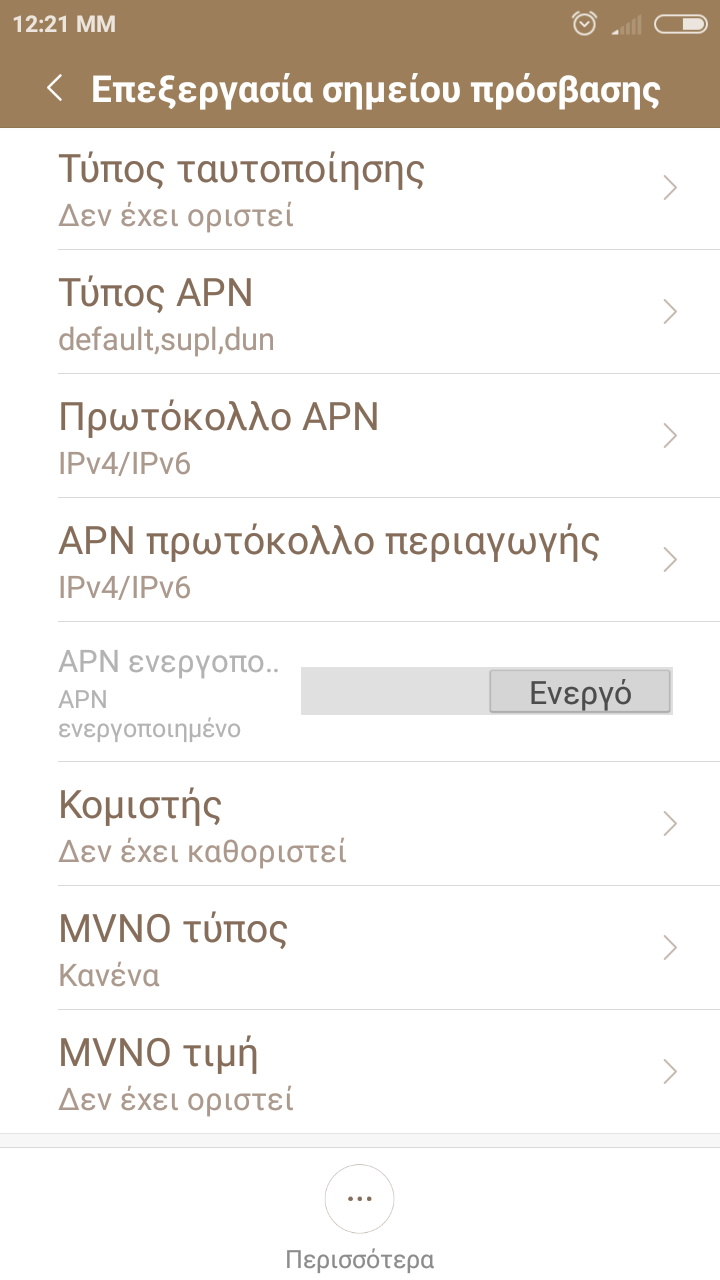Open Κομιστής setting
720x1280 pixels.
(360, 824)
